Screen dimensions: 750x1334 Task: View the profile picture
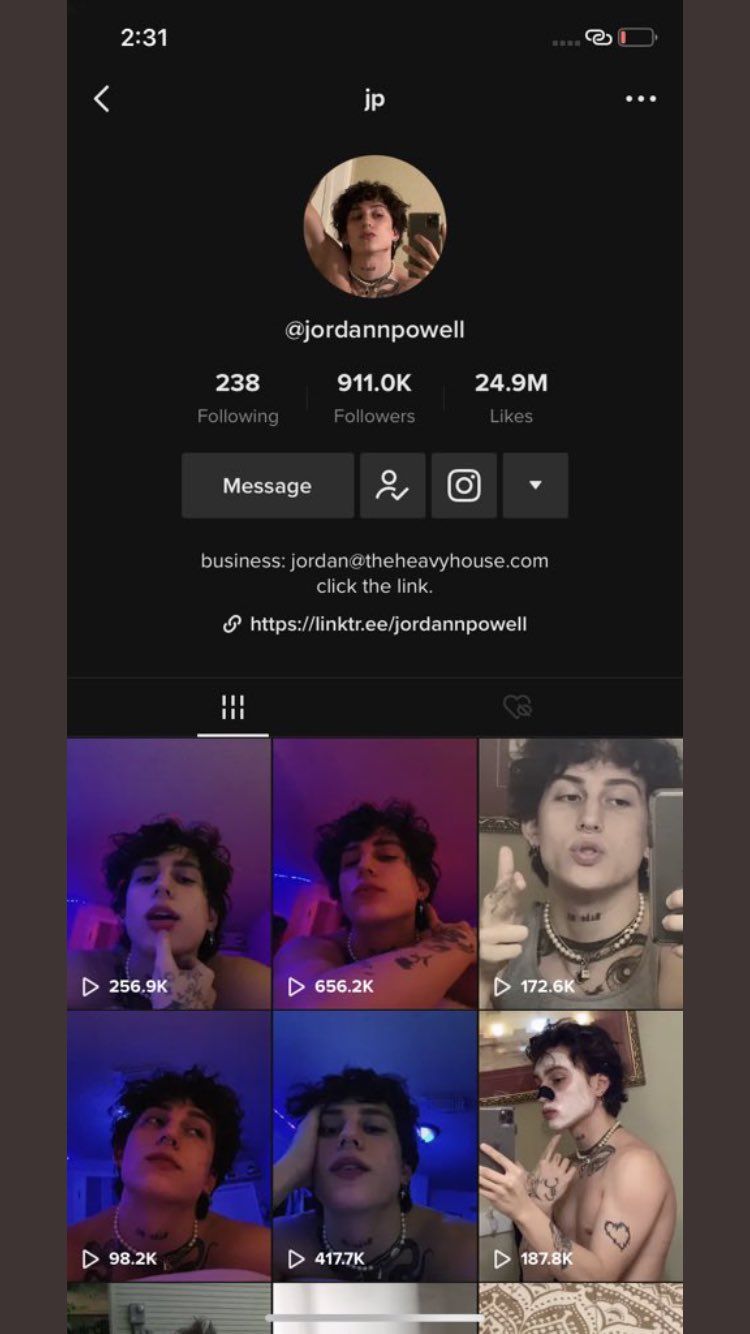(375, 226)
